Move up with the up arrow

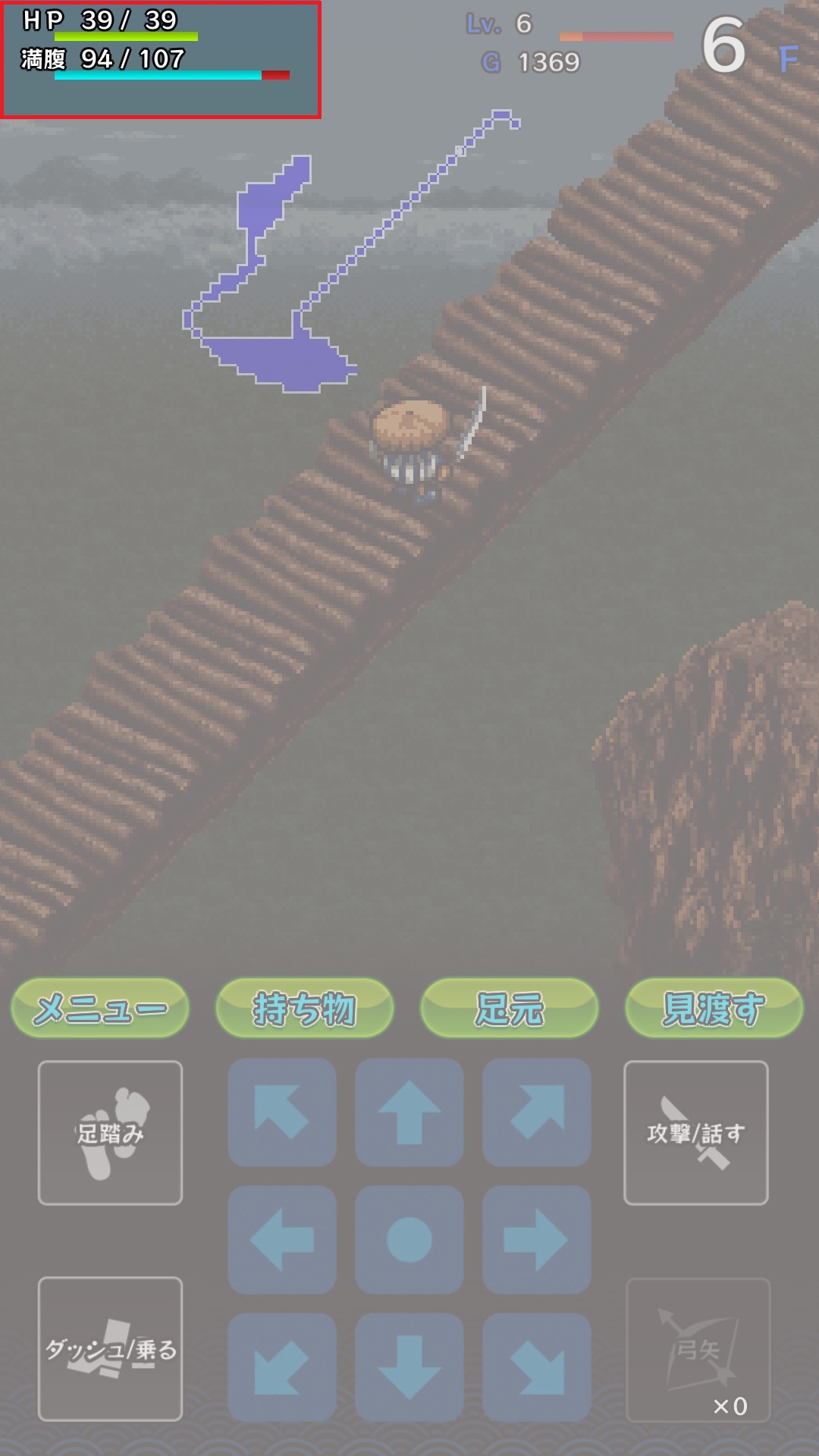pos(409,1112)
